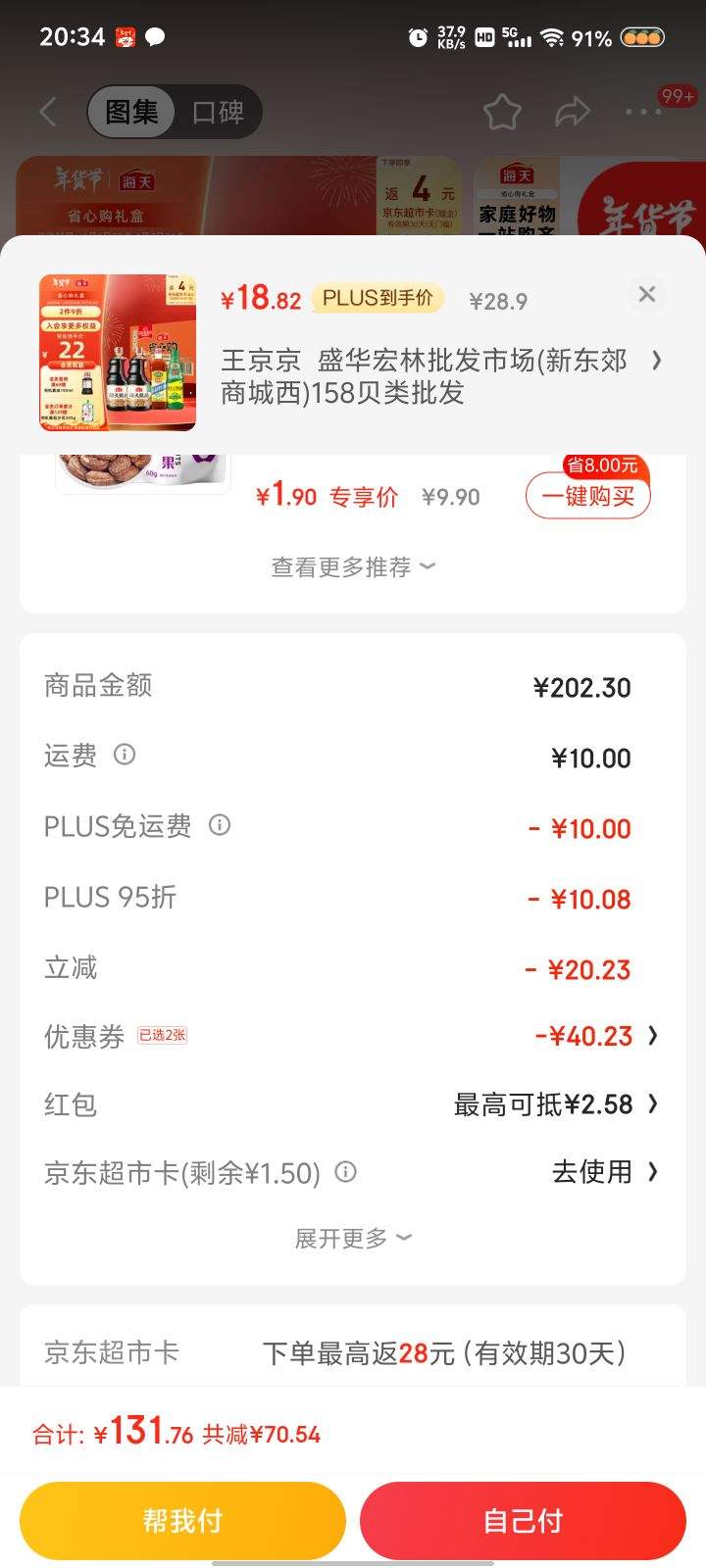Switch to the 口碑 tab

221,112
